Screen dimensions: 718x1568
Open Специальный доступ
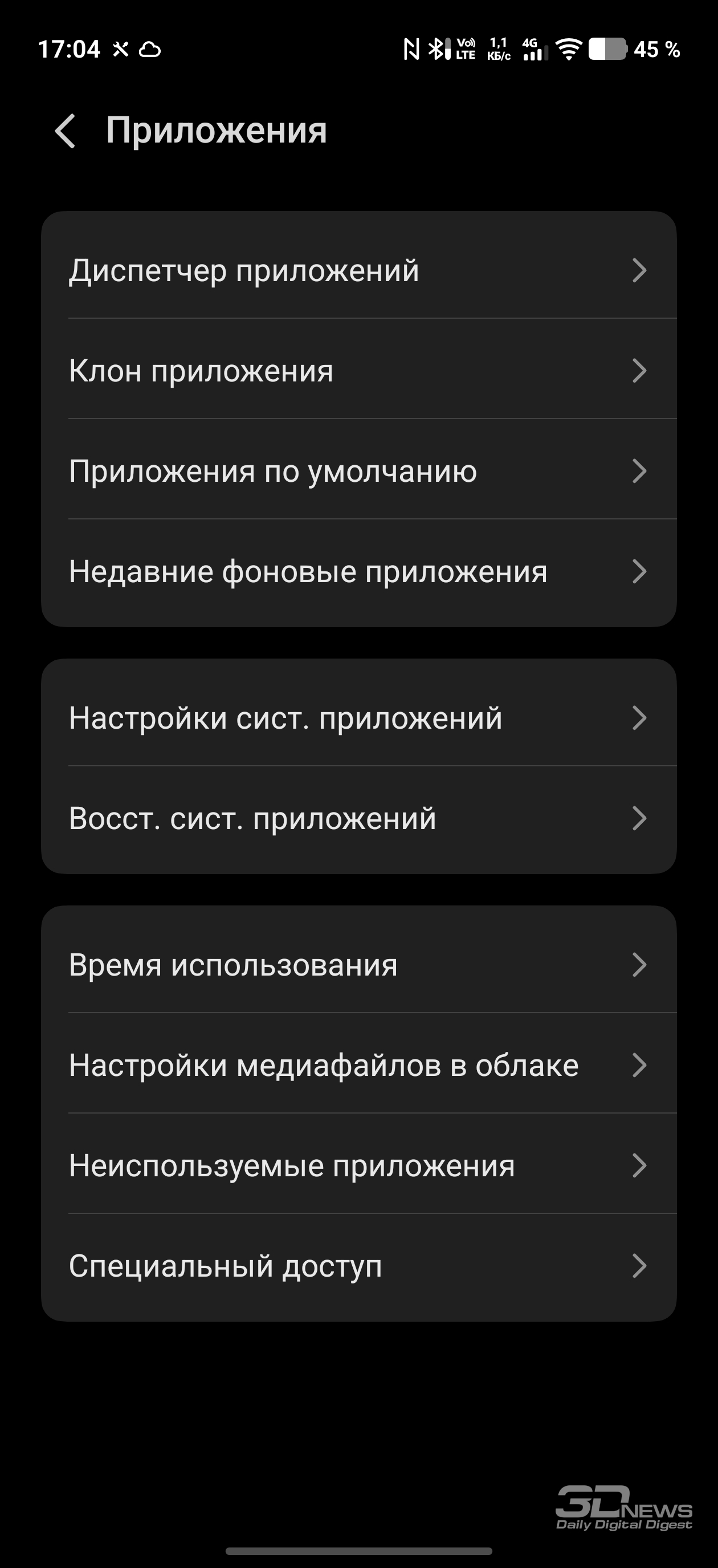pos(358,1266)
